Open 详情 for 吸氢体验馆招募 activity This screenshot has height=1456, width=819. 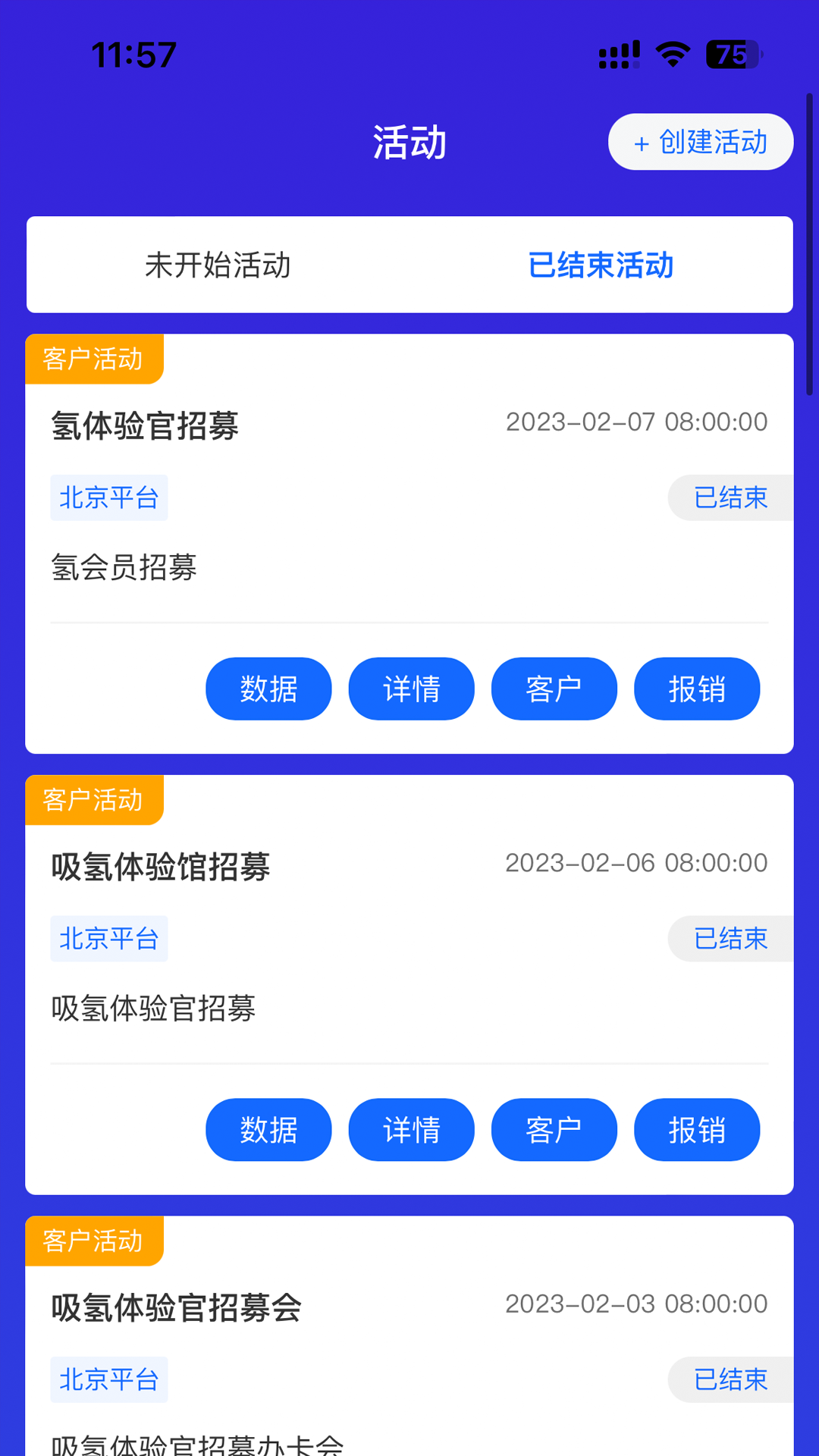411,1130
